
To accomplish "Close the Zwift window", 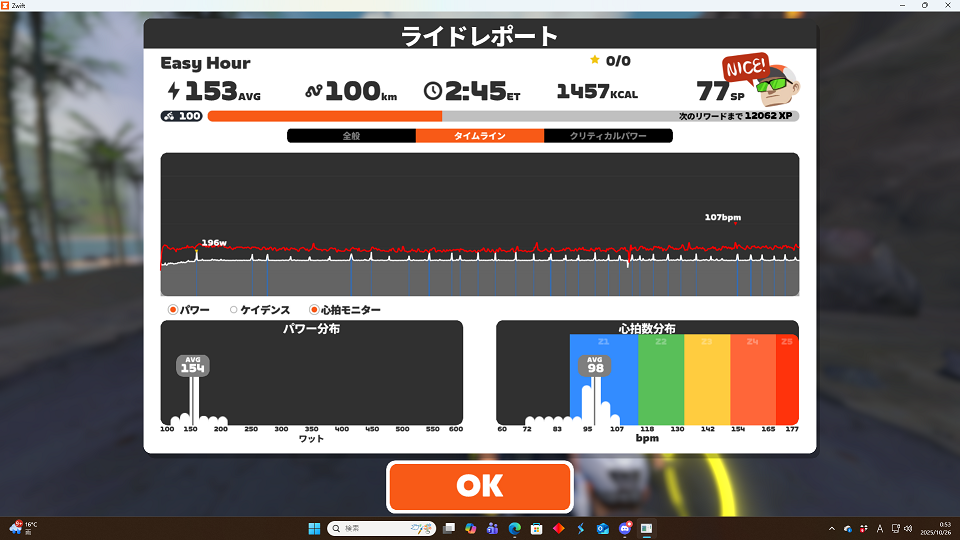I will click(x=943, y=6).
